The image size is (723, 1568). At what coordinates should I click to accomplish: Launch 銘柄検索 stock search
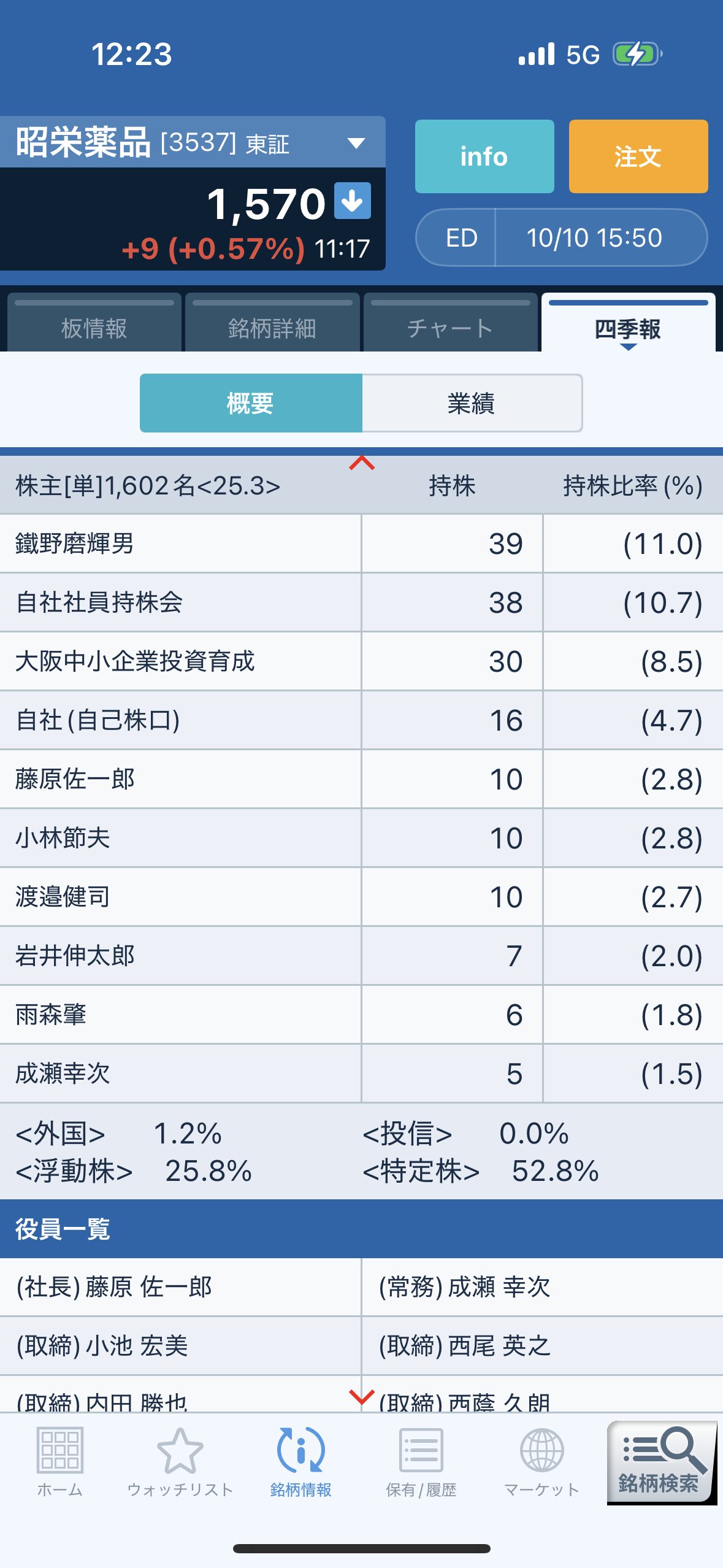click(660, 1461)
